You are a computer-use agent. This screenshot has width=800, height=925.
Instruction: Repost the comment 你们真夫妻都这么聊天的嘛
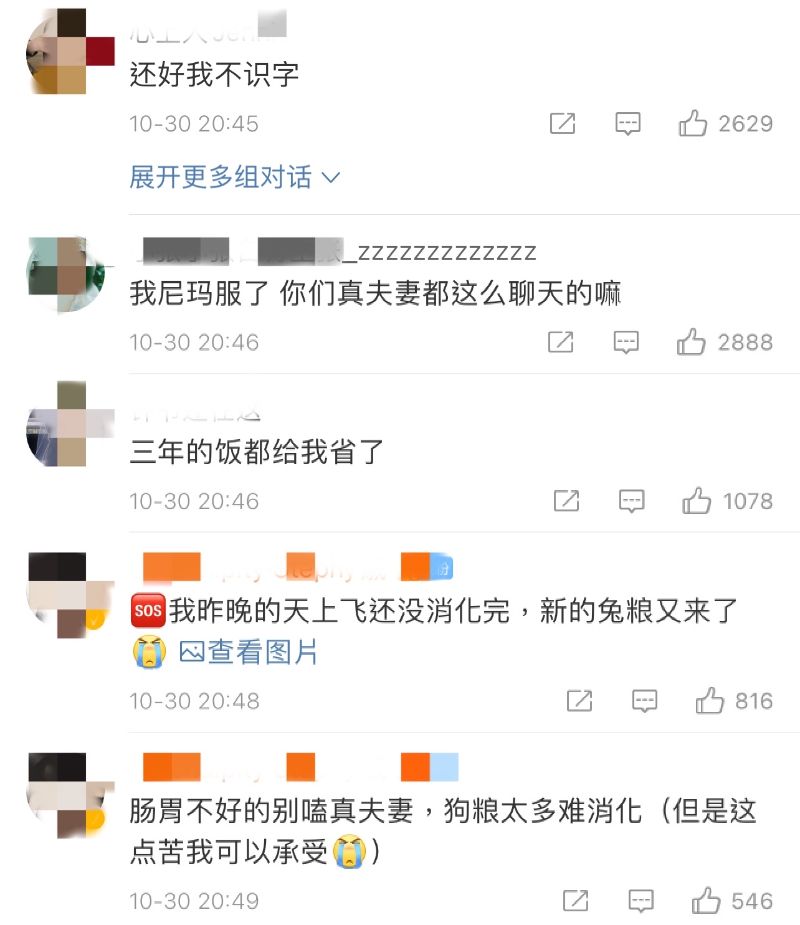point(561,343)
